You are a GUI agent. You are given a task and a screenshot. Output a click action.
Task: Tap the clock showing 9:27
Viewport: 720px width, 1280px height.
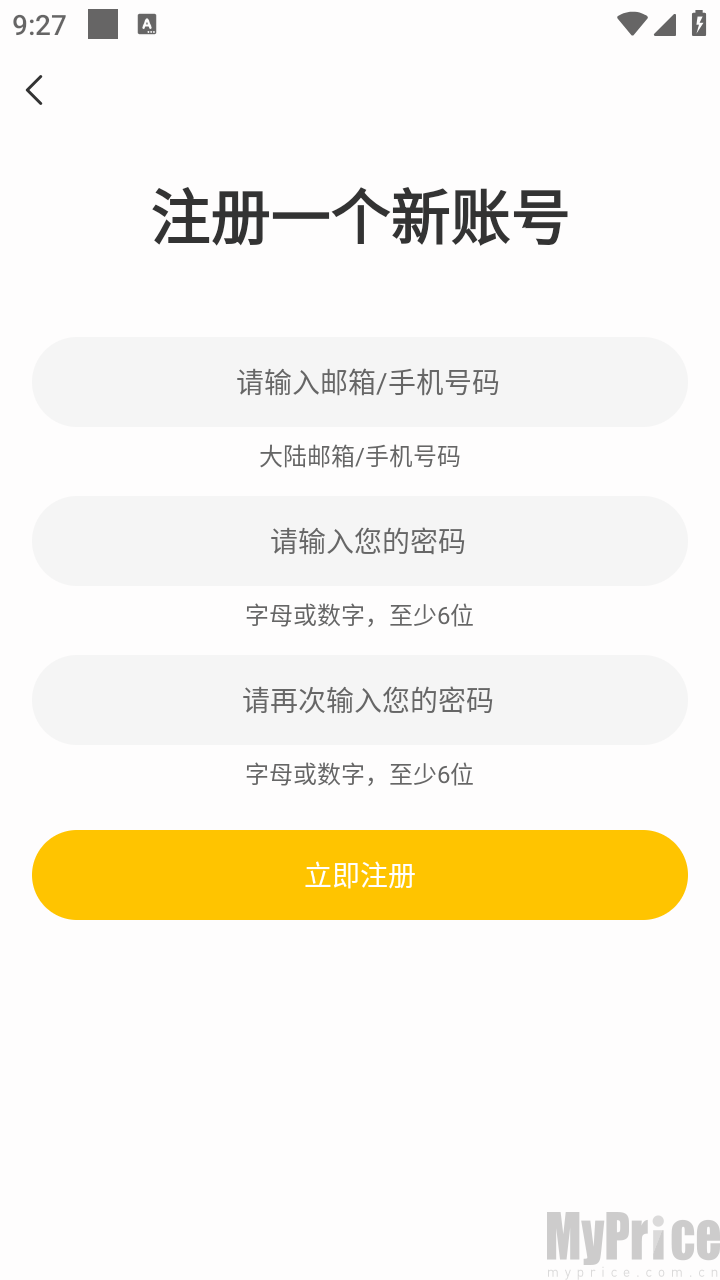38,25
